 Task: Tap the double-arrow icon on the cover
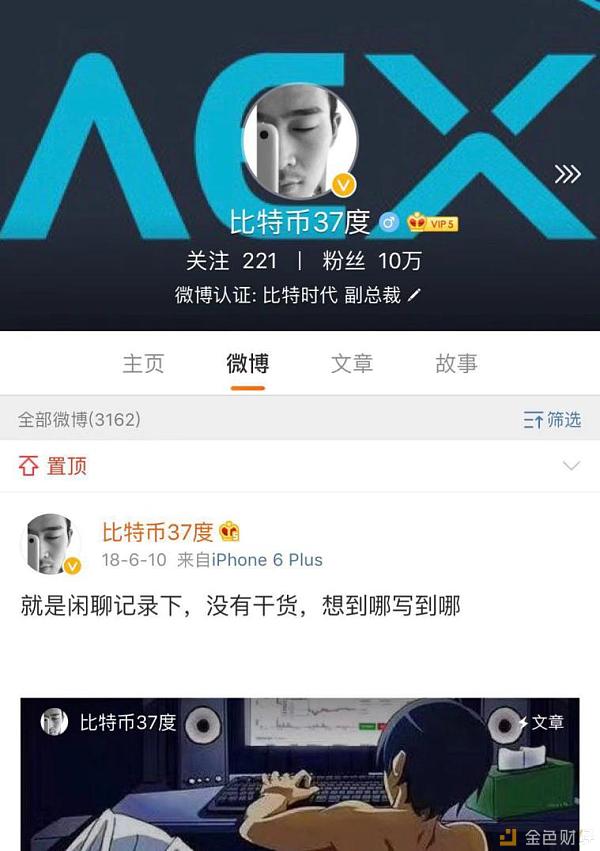[x=567, y=174]
